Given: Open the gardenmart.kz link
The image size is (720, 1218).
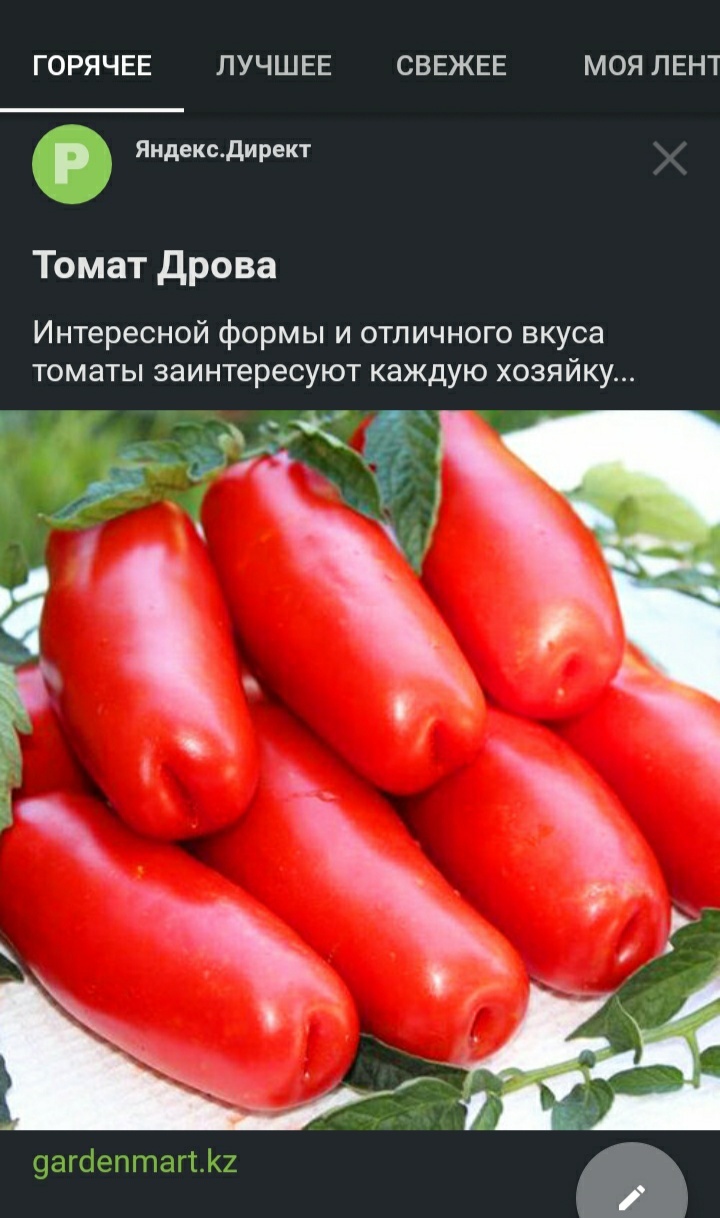Looking at the screenshot, I should pos(135,1163).
